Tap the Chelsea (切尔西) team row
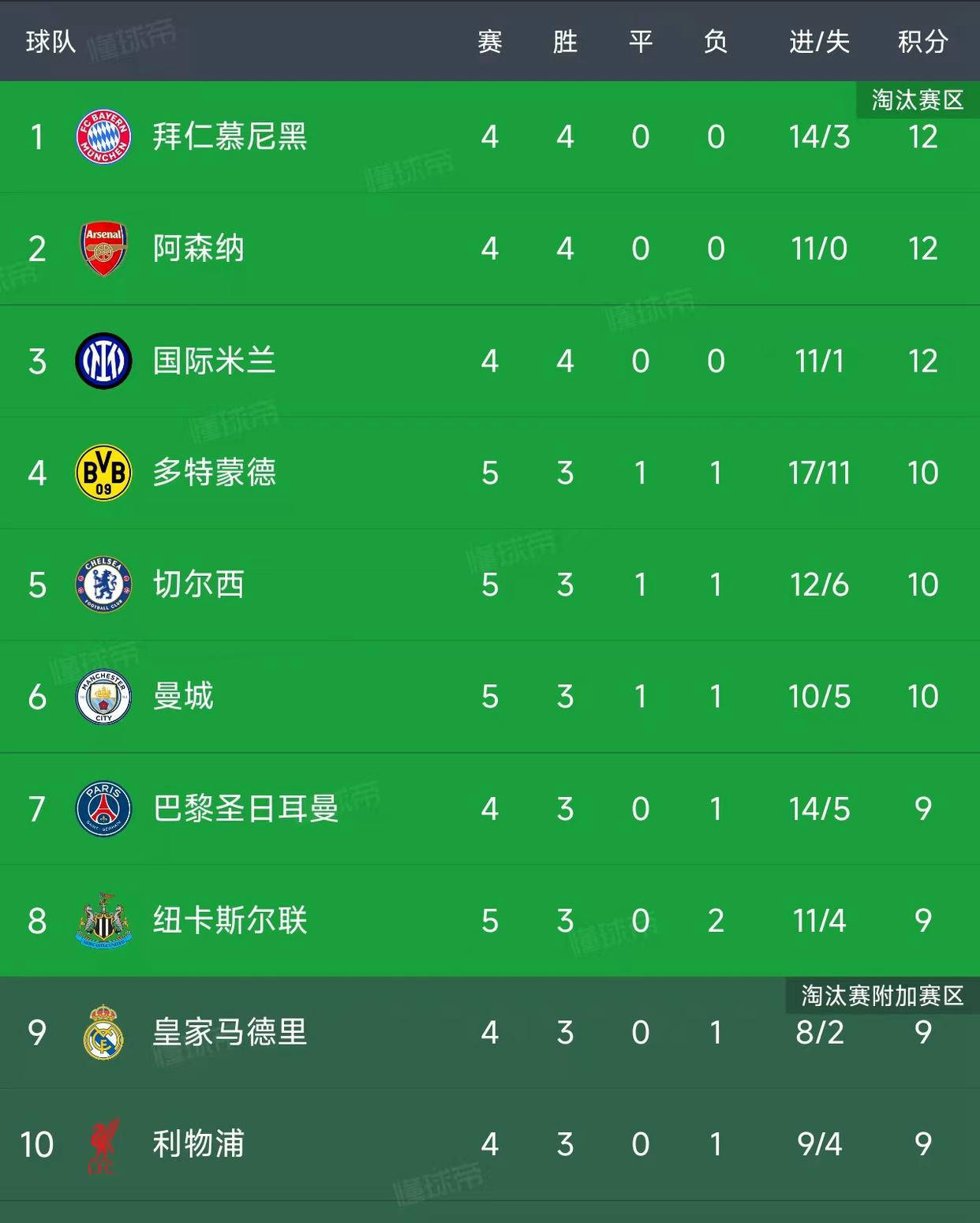980x1223 pixels. click(x=199, y=585)
